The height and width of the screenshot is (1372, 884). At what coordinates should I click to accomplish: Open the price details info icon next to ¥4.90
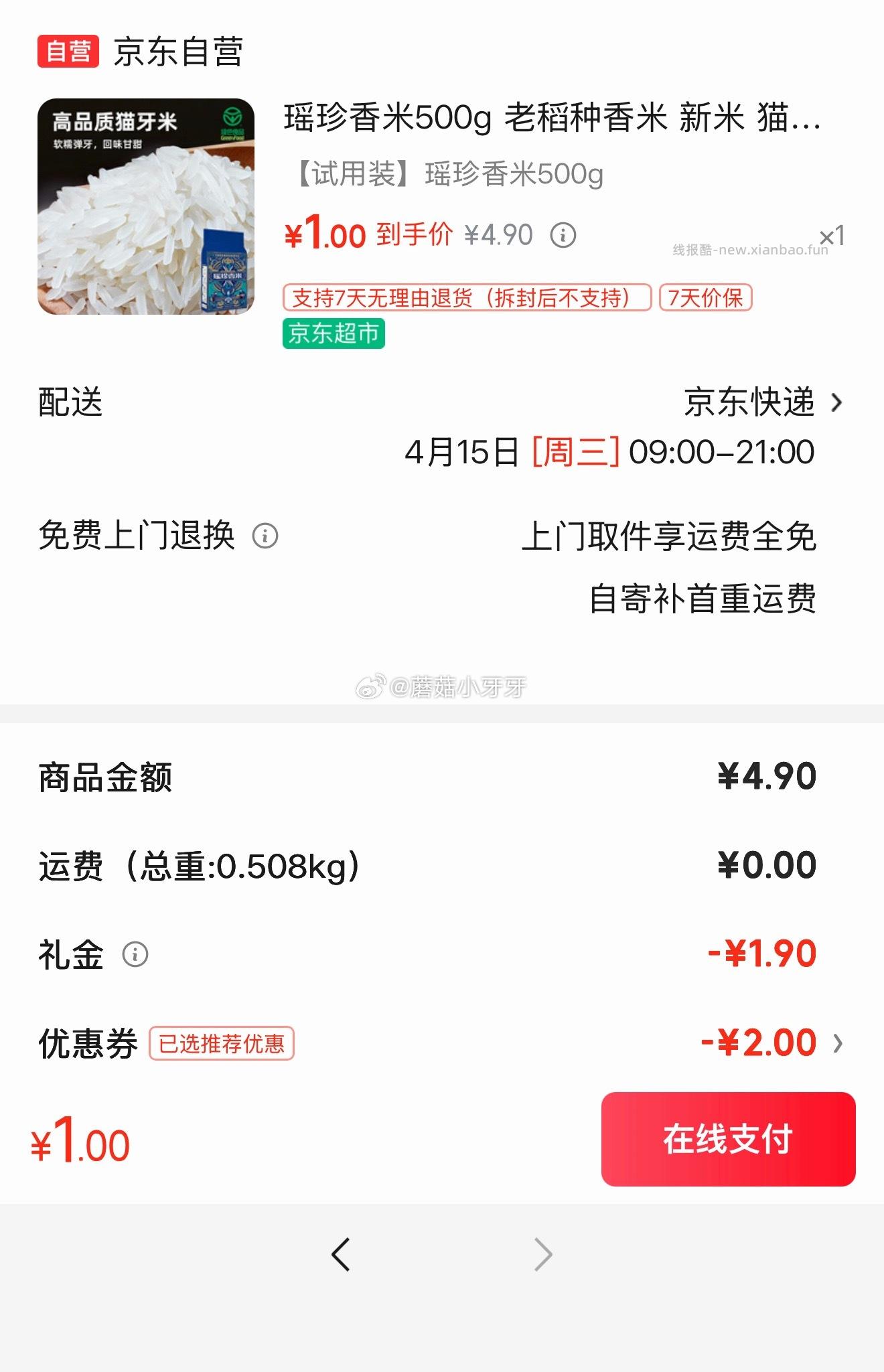click(564, 236)
